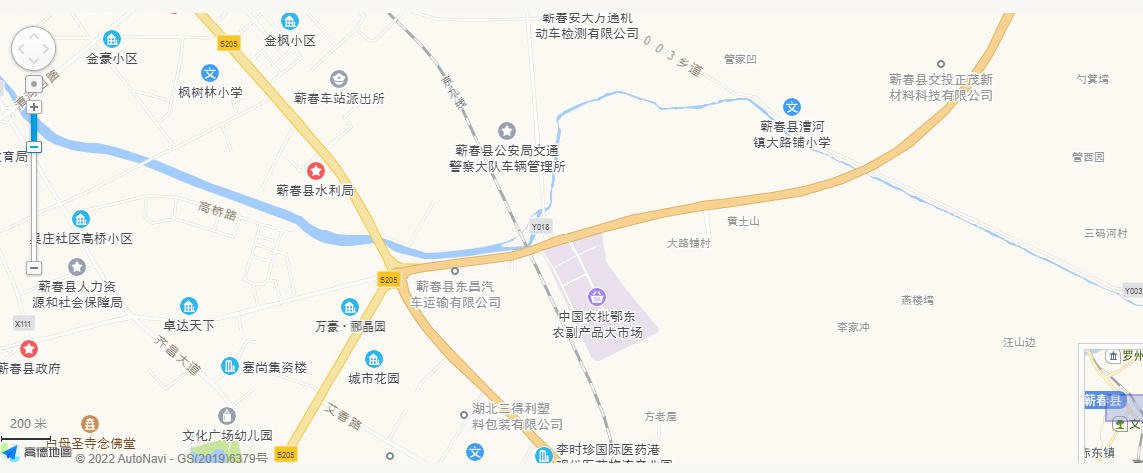Tap the locate button below the pan pad
This screenshot has height=473, width=1143.
[x=33, y=84]
